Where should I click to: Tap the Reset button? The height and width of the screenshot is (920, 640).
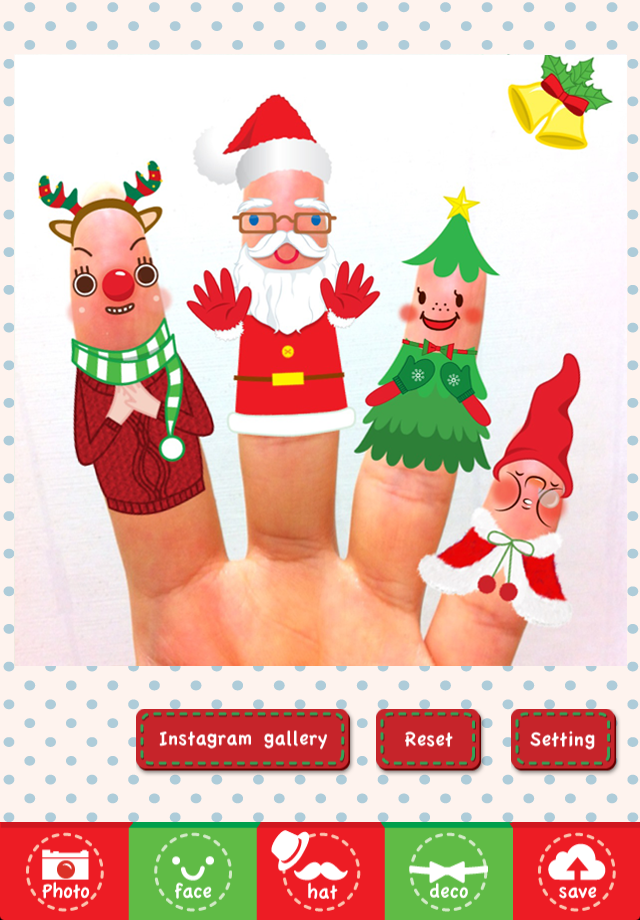(428, 740)
